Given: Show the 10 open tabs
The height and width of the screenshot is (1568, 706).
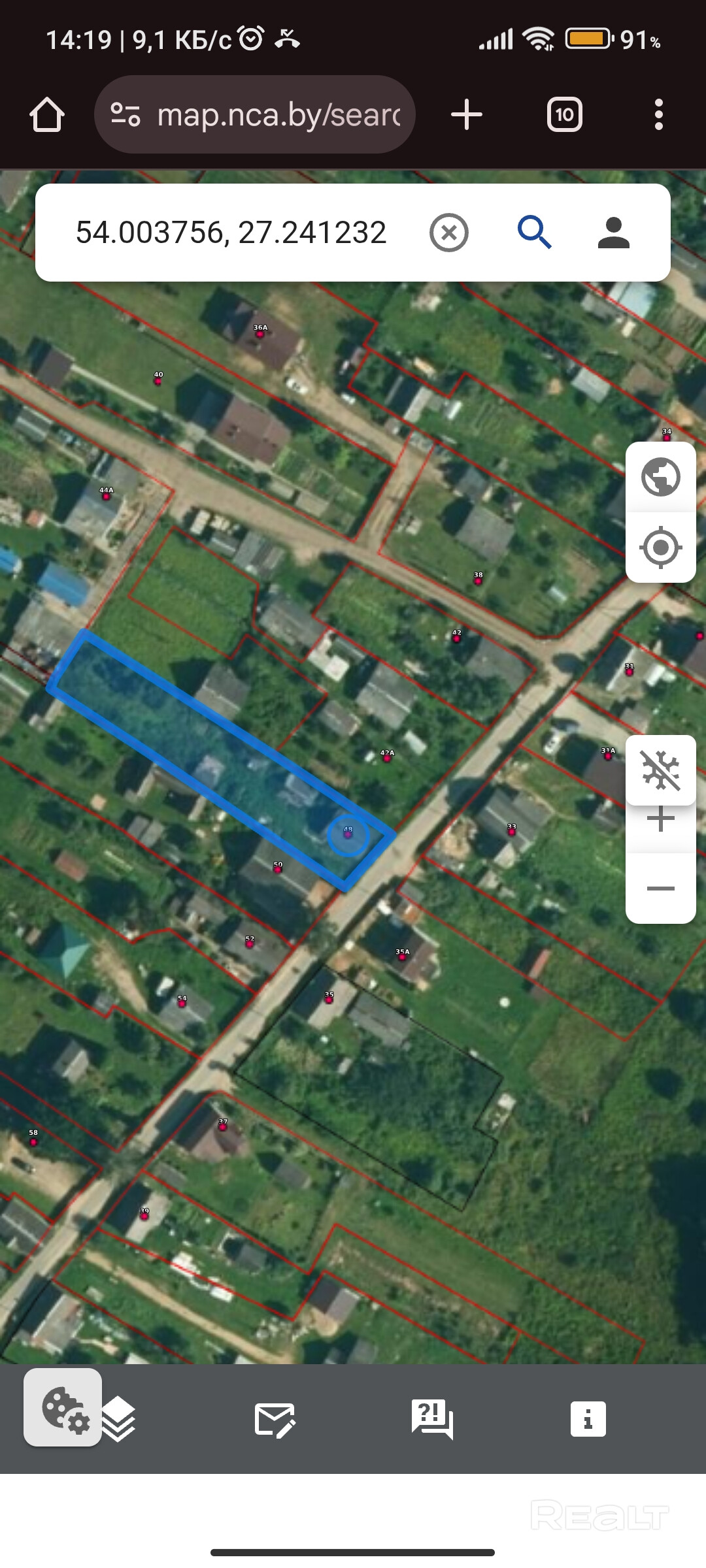Looking at the screenshot, I should click(x=564, y=115).
